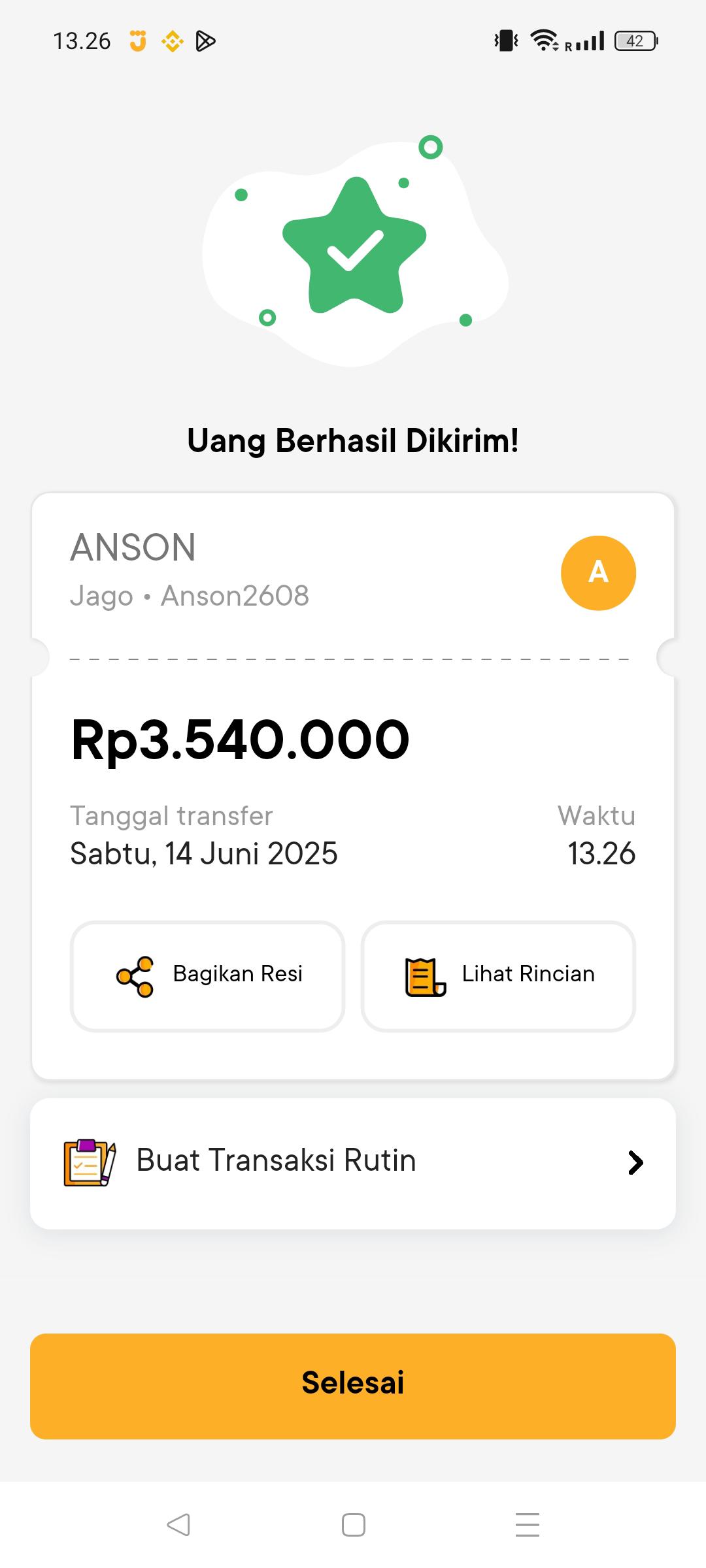Open the system recent apps menu

[x=527, y=1525]
